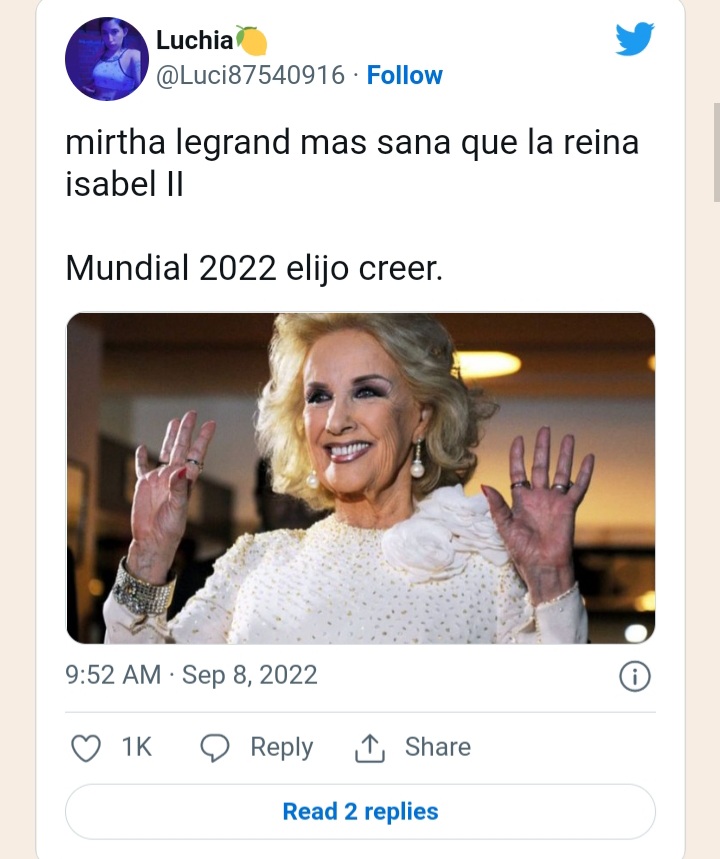Screen dimensions: 720x859
Task: Reply to the tweet
Action: (257, 748)
